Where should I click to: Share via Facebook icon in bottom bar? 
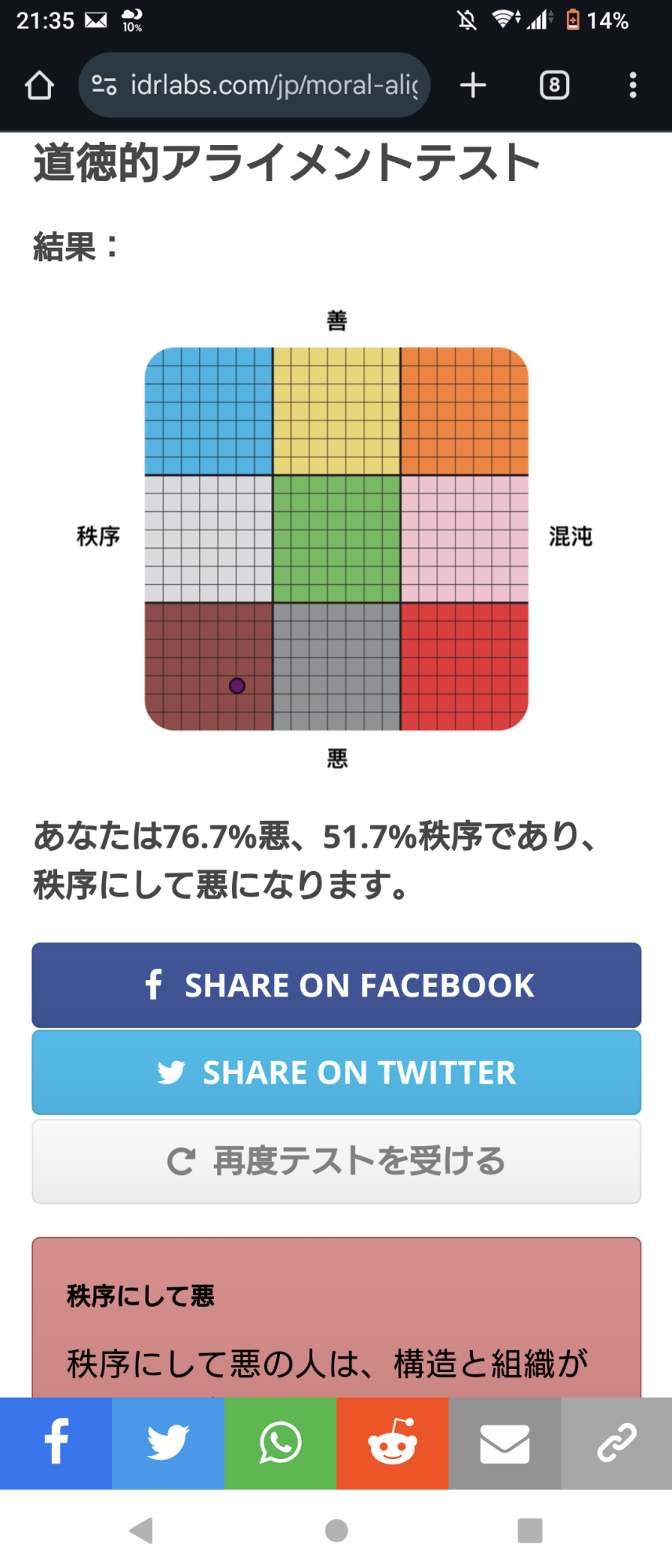point(56,1443)
